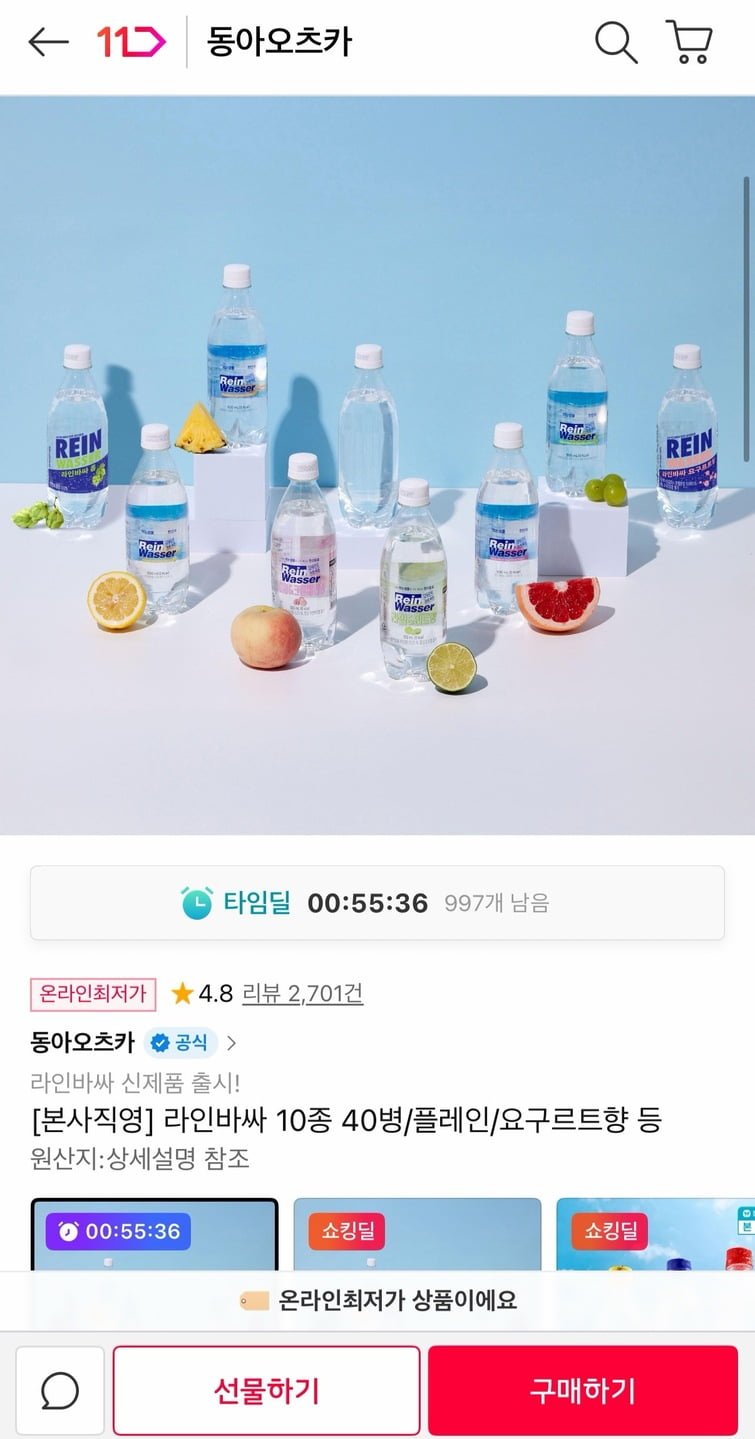The width and height of the screenshot is (755, 1439).
Task: Select the deal card with timer 00:55:36
Action: (155, 1236)
